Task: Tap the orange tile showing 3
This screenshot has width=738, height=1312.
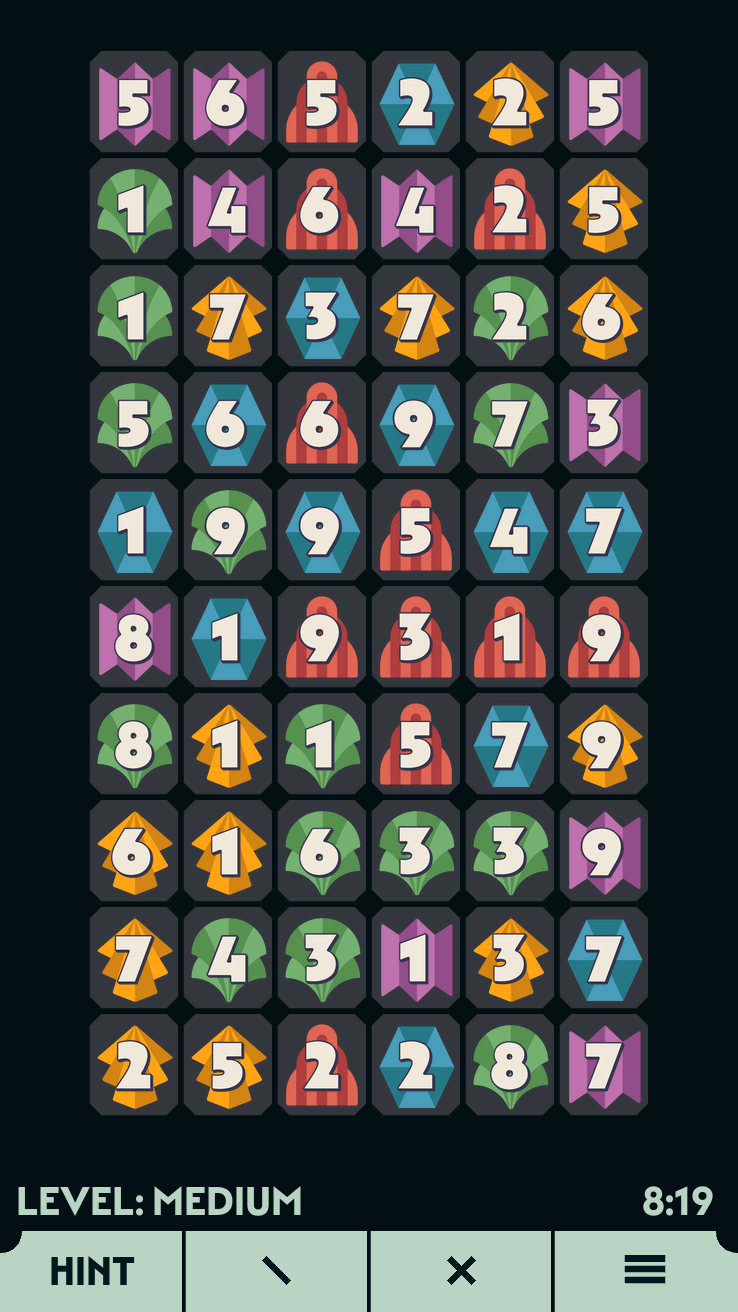Action: coord(509,958)
